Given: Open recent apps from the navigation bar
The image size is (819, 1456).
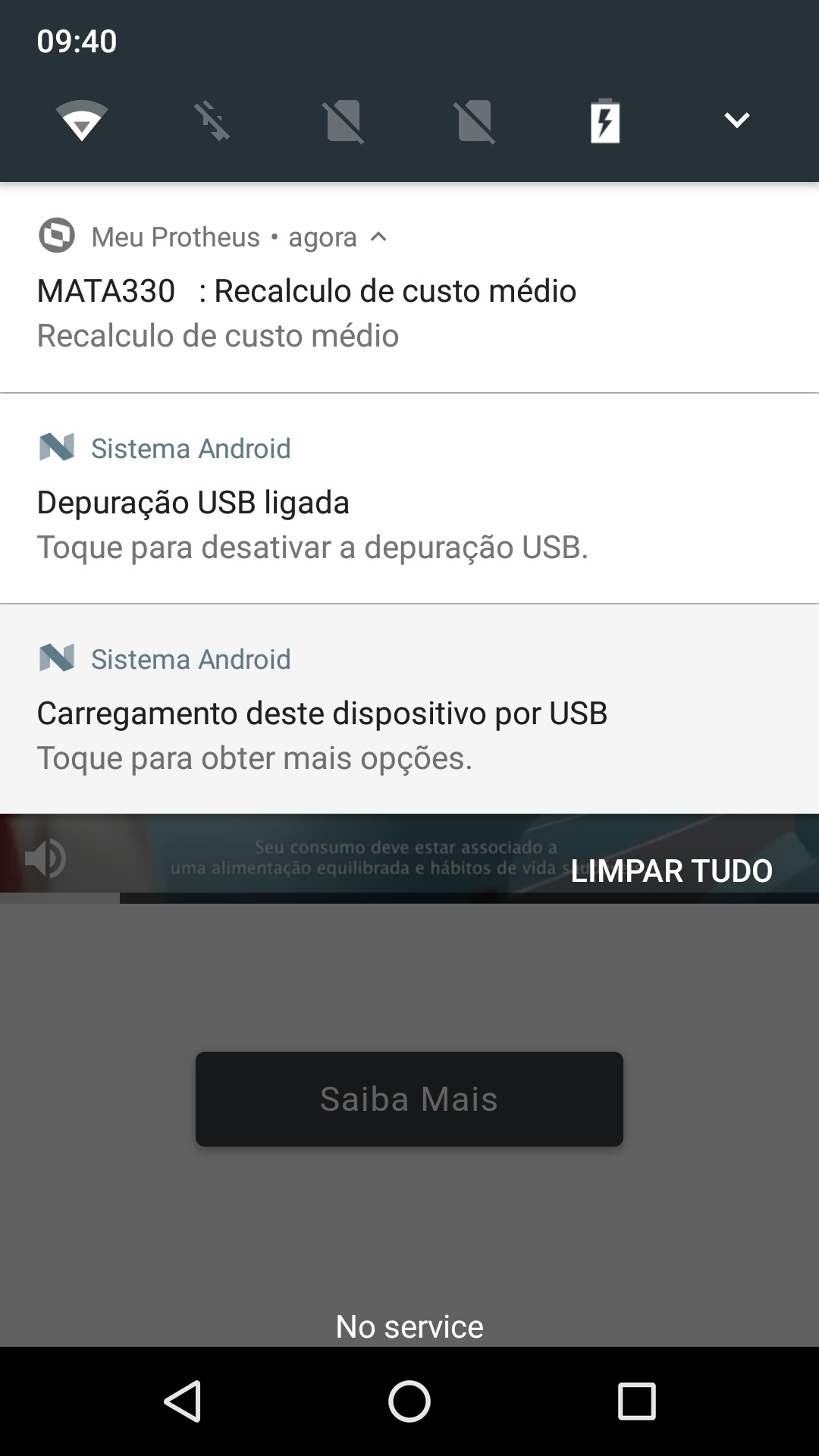Looking at the screenshot, I should pyautogui.click(x=636, y=1401).
